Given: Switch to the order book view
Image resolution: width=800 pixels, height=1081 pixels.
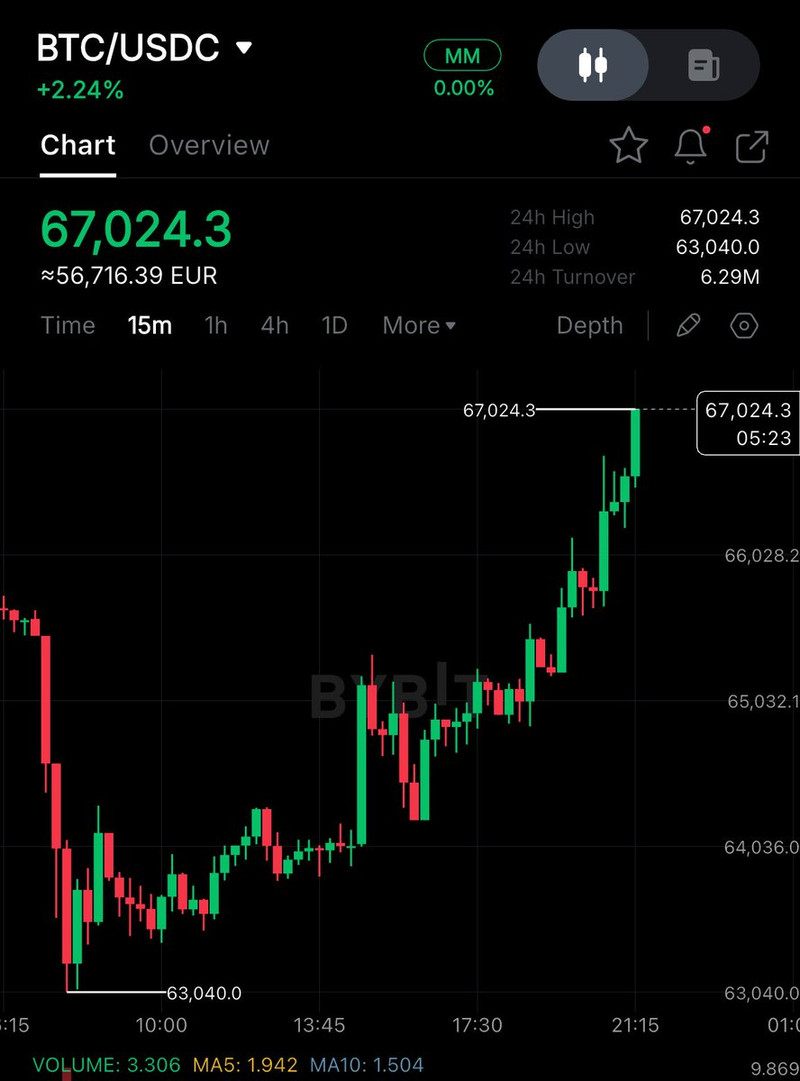Looking at the screenshot, I should [703, 66].
